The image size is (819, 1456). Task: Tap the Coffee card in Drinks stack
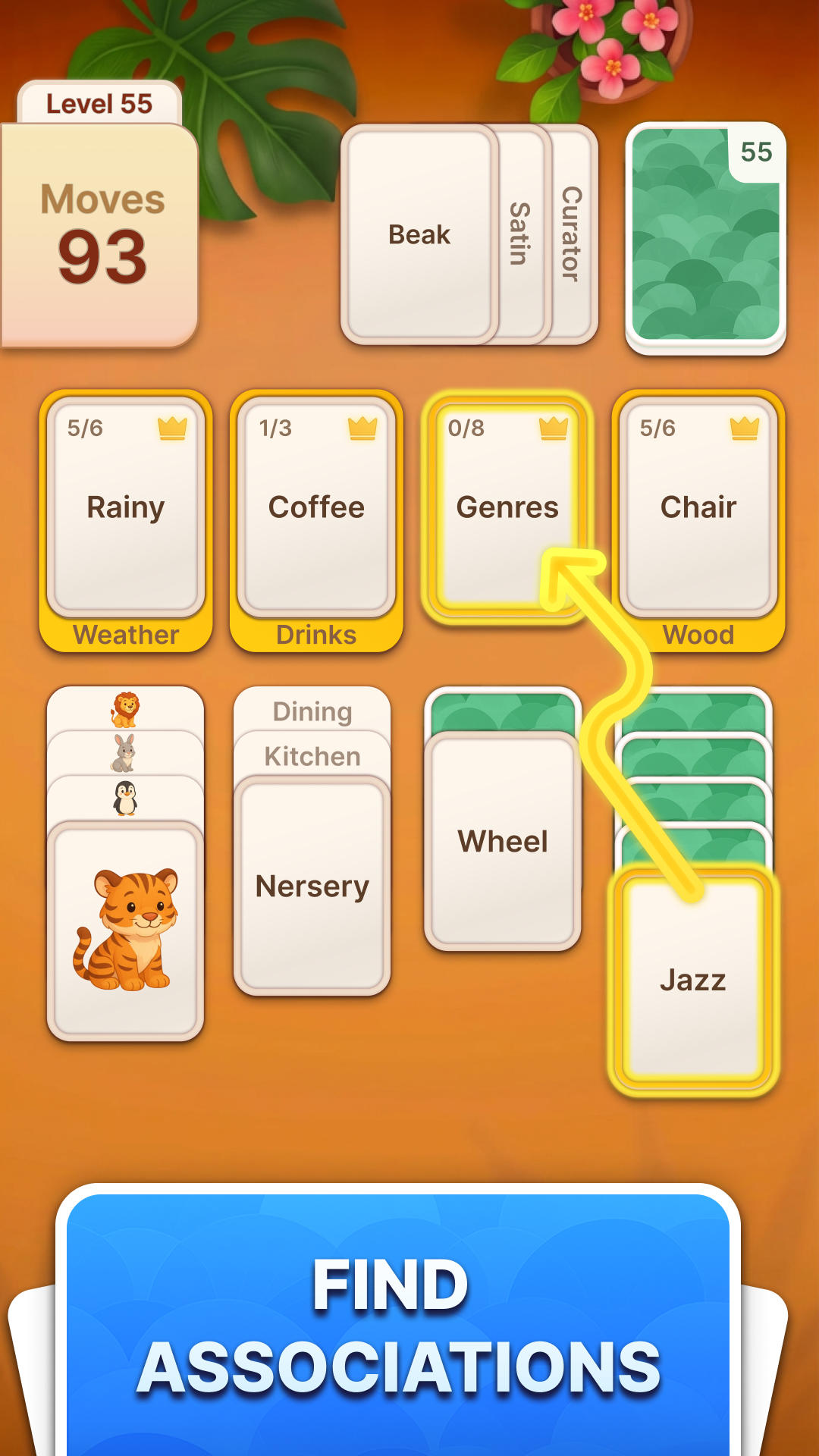point(316,507)
